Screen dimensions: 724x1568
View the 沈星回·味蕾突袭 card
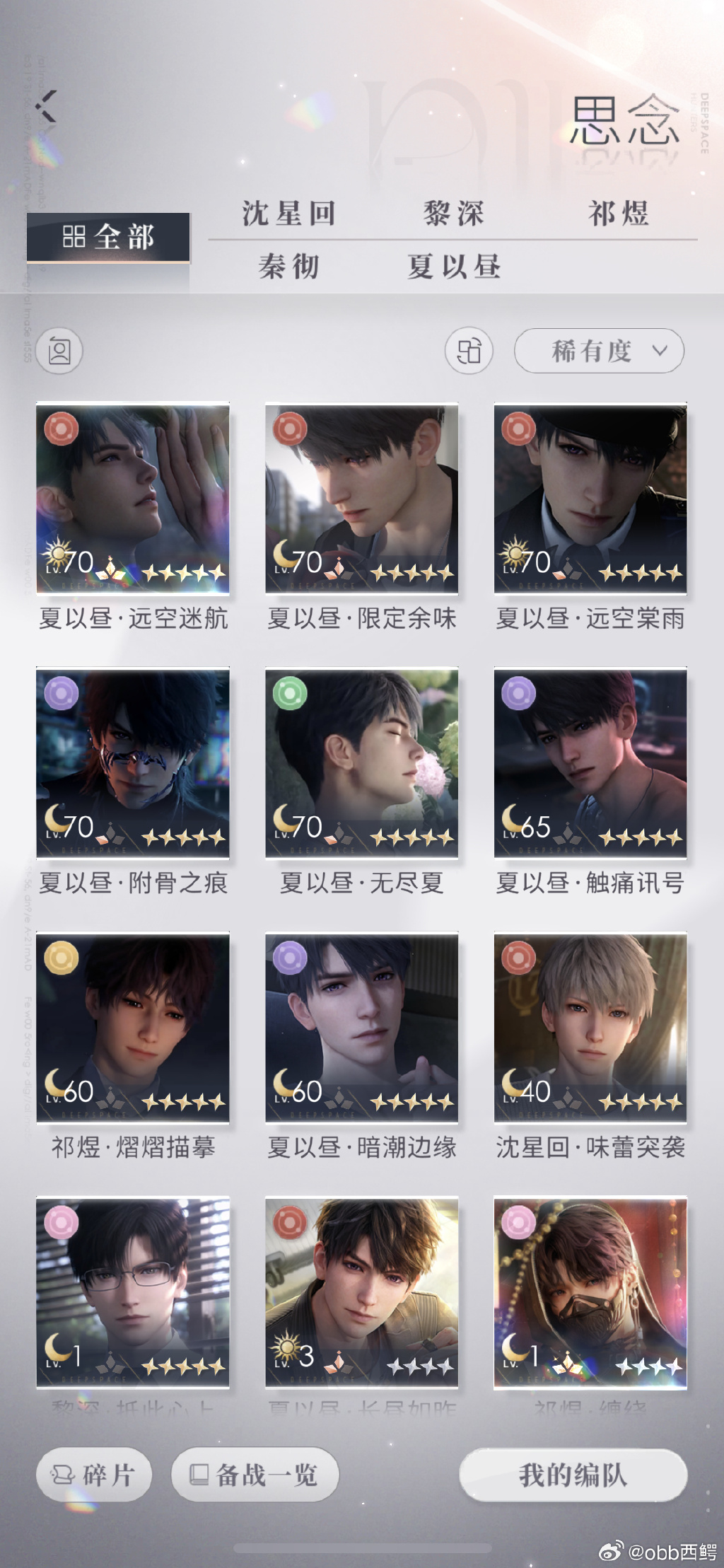590,1028
